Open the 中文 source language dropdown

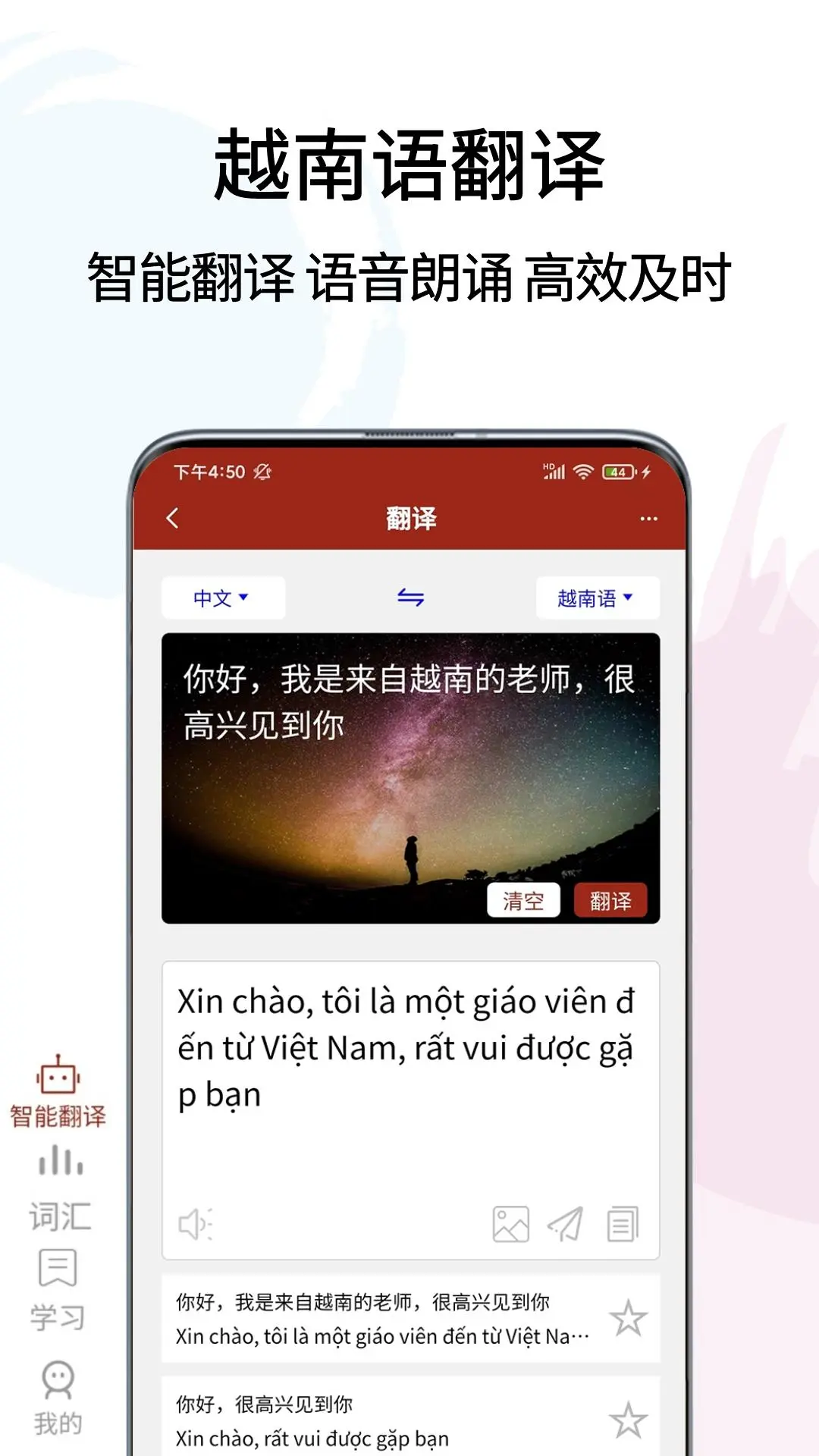click(222, 598)
